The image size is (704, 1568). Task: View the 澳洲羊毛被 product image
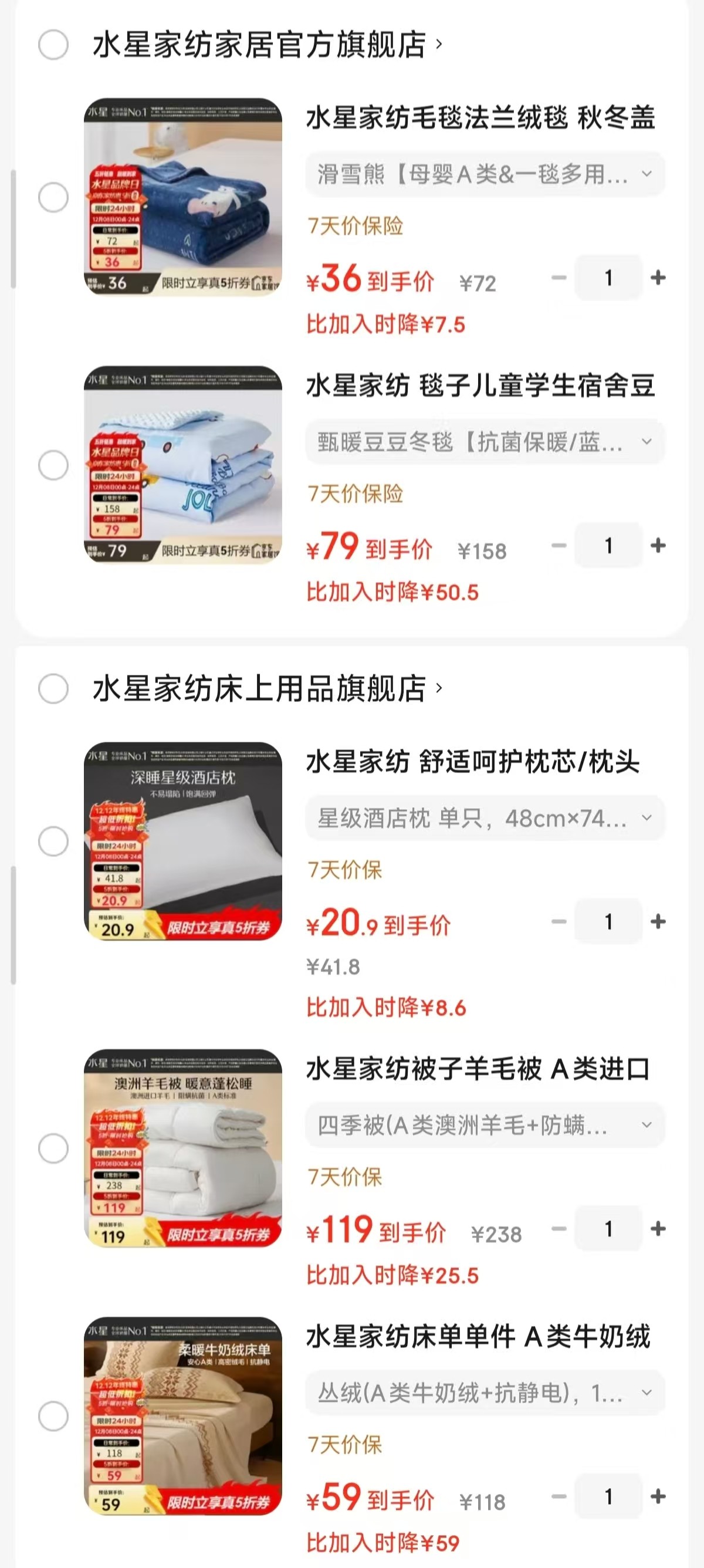183,1148
